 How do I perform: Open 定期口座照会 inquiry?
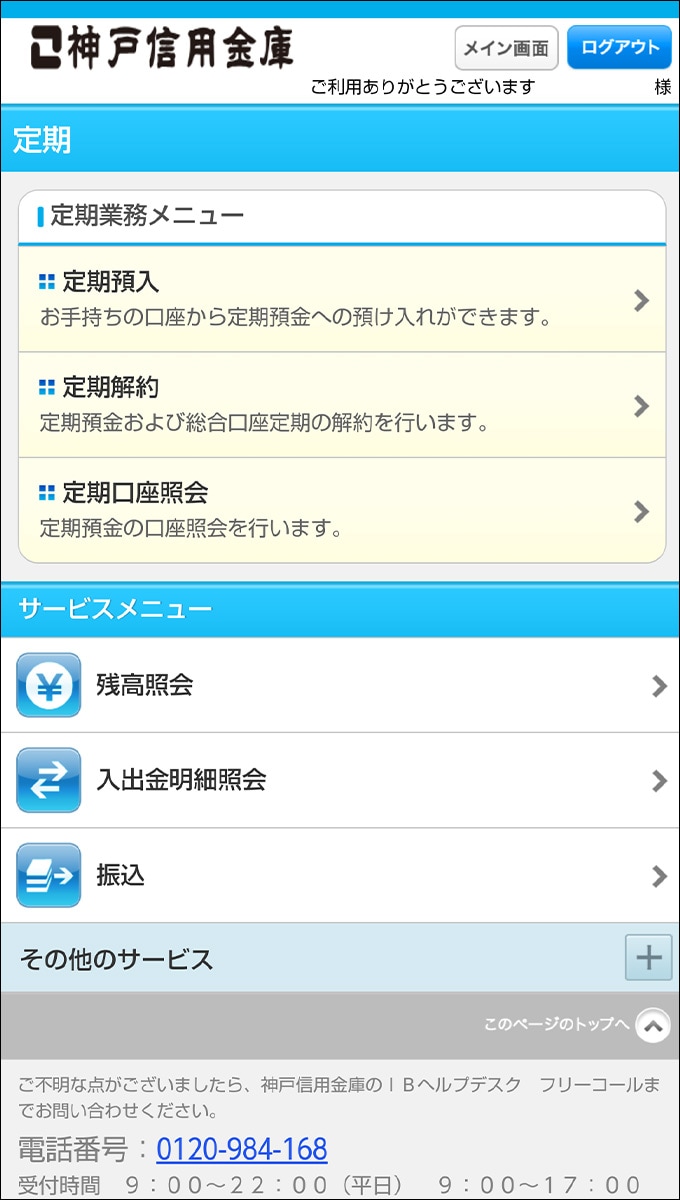coord(341,510)
